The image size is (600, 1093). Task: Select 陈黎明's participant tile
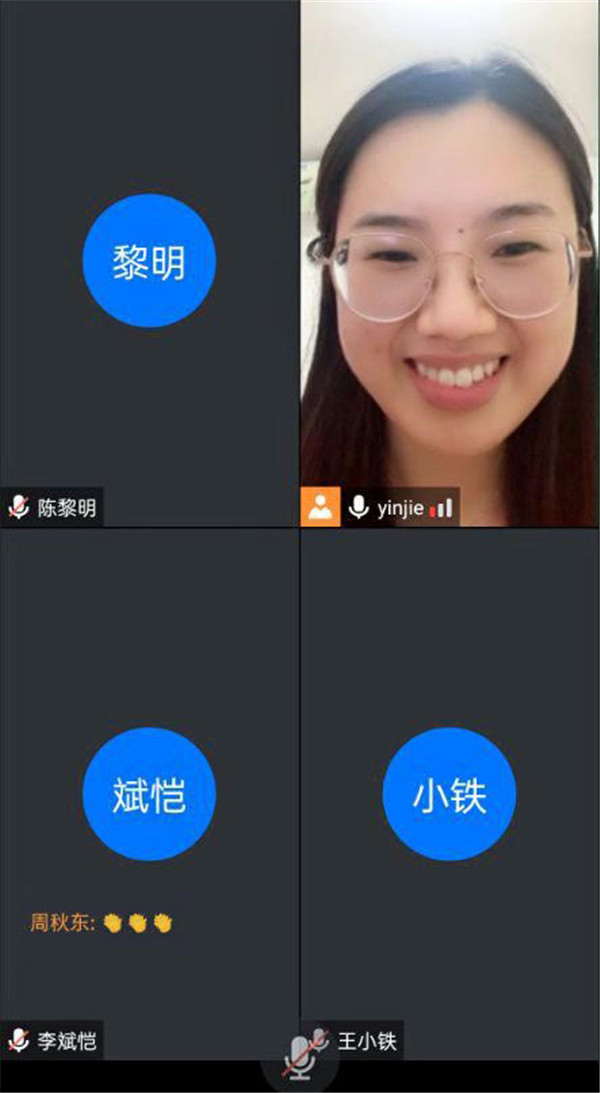[149, 262]
